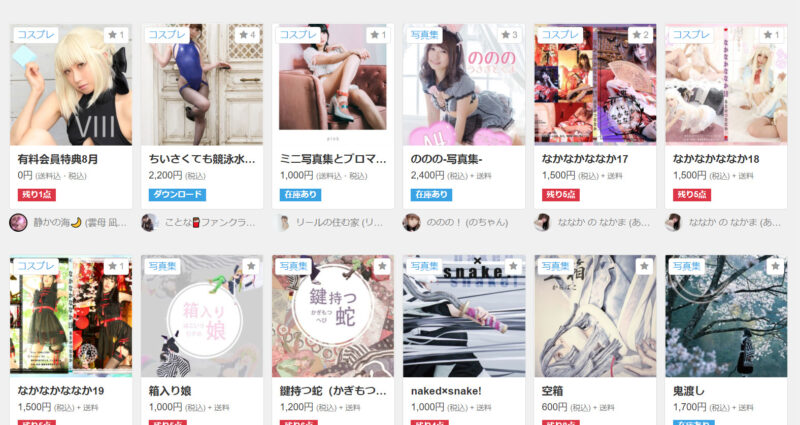This screenshot has width=800, height=425.
Task: Favorite the ちいさくても競泳水 item with the star
Action: click(x=248, y=35)
